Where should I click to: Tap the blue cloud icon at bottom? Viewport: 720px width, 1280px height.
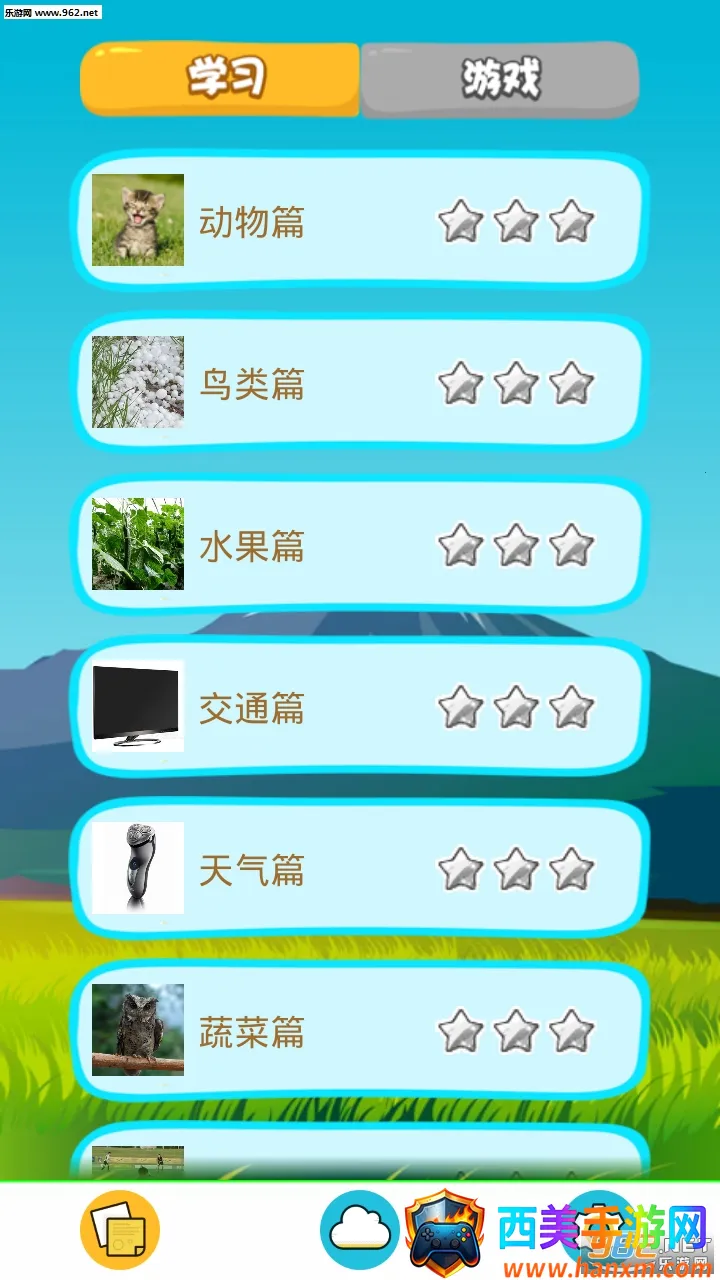coord(360,1230)
